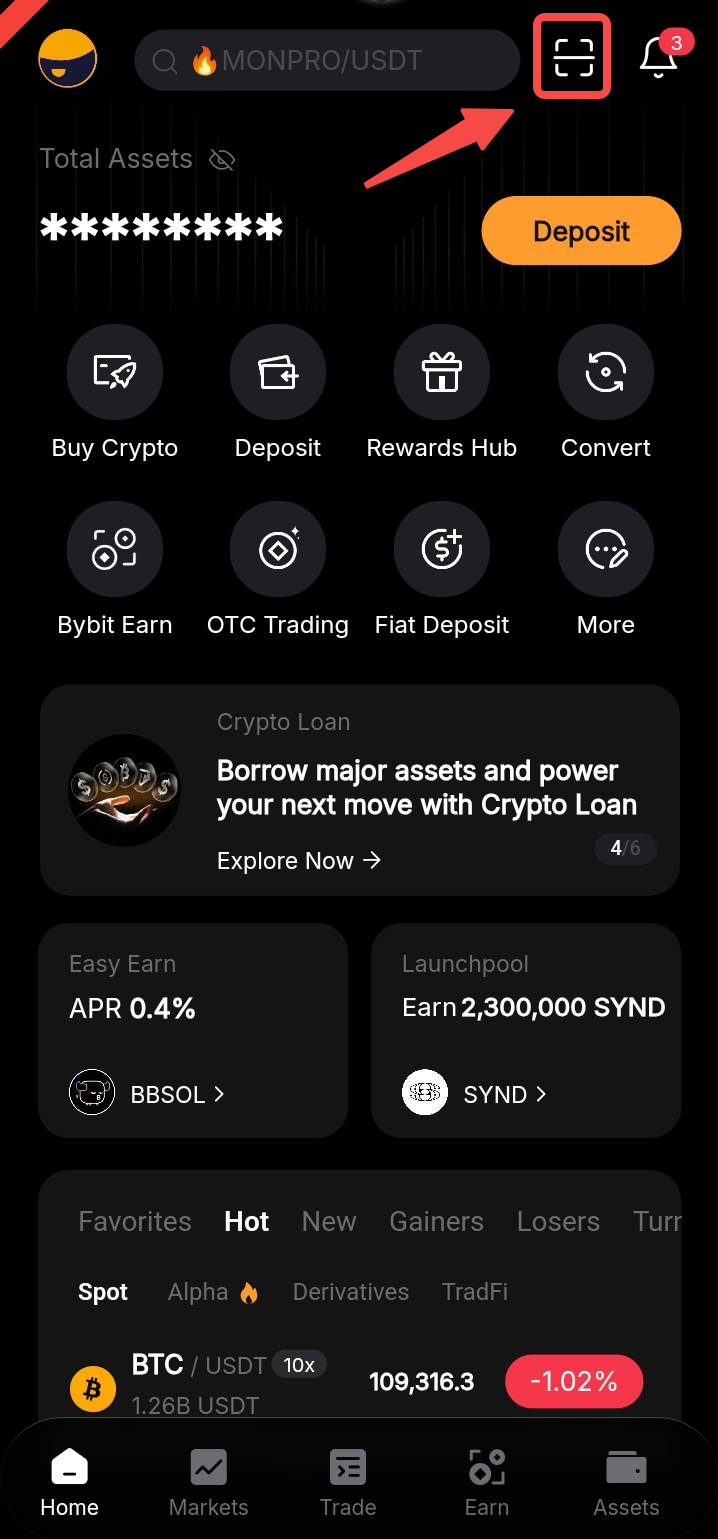Open the notifications bell

(658, 58)
